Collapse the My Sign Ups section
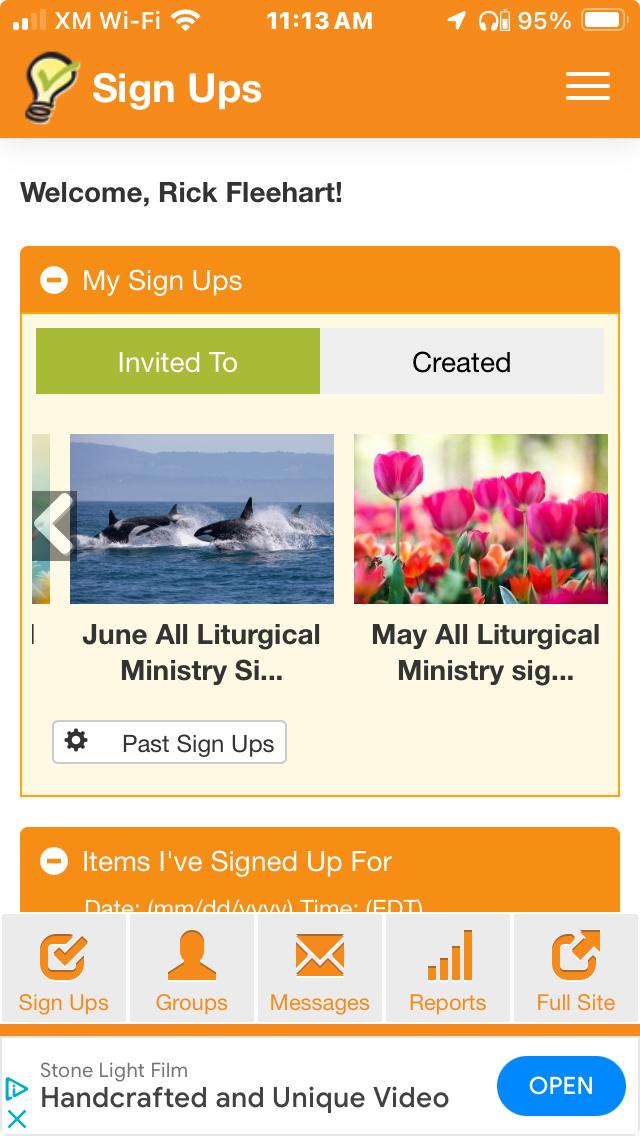Screen dimensions: 640x1136 53,280
